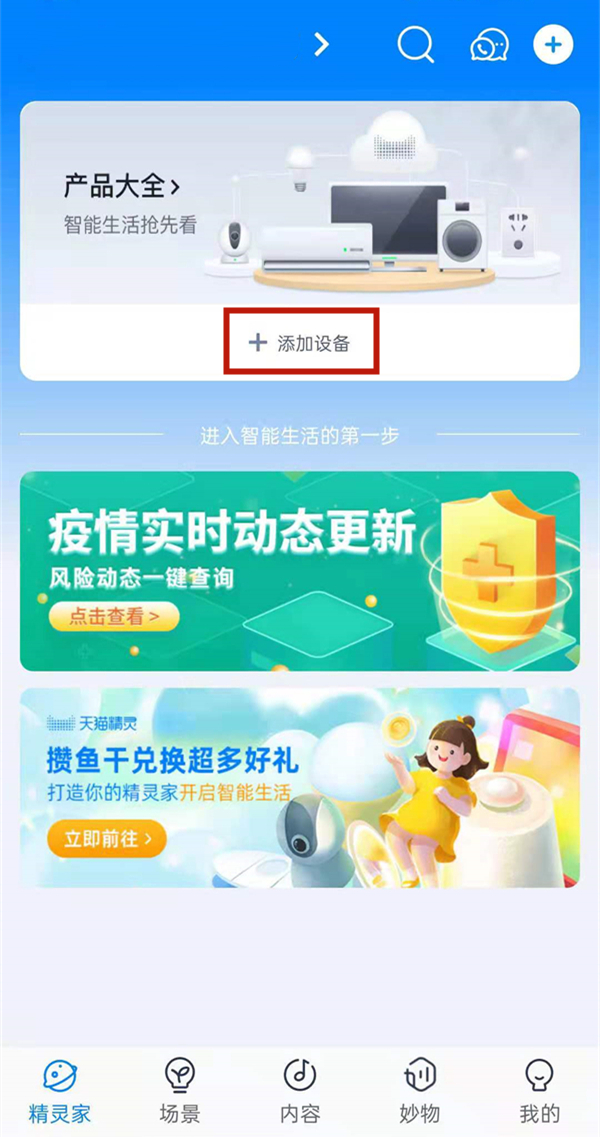600x1137 pixels.
Task: Tap the plus icon at top right
Action: [x=553, y=45]
